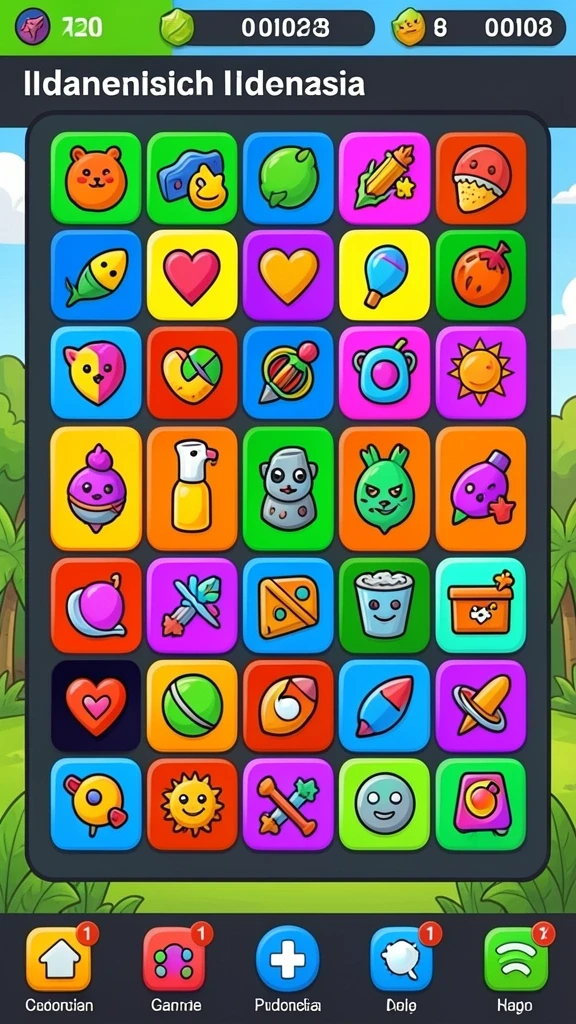Select the red heart on dark tile
Viewport: 576px width, 1024px height.
(96, 706)
